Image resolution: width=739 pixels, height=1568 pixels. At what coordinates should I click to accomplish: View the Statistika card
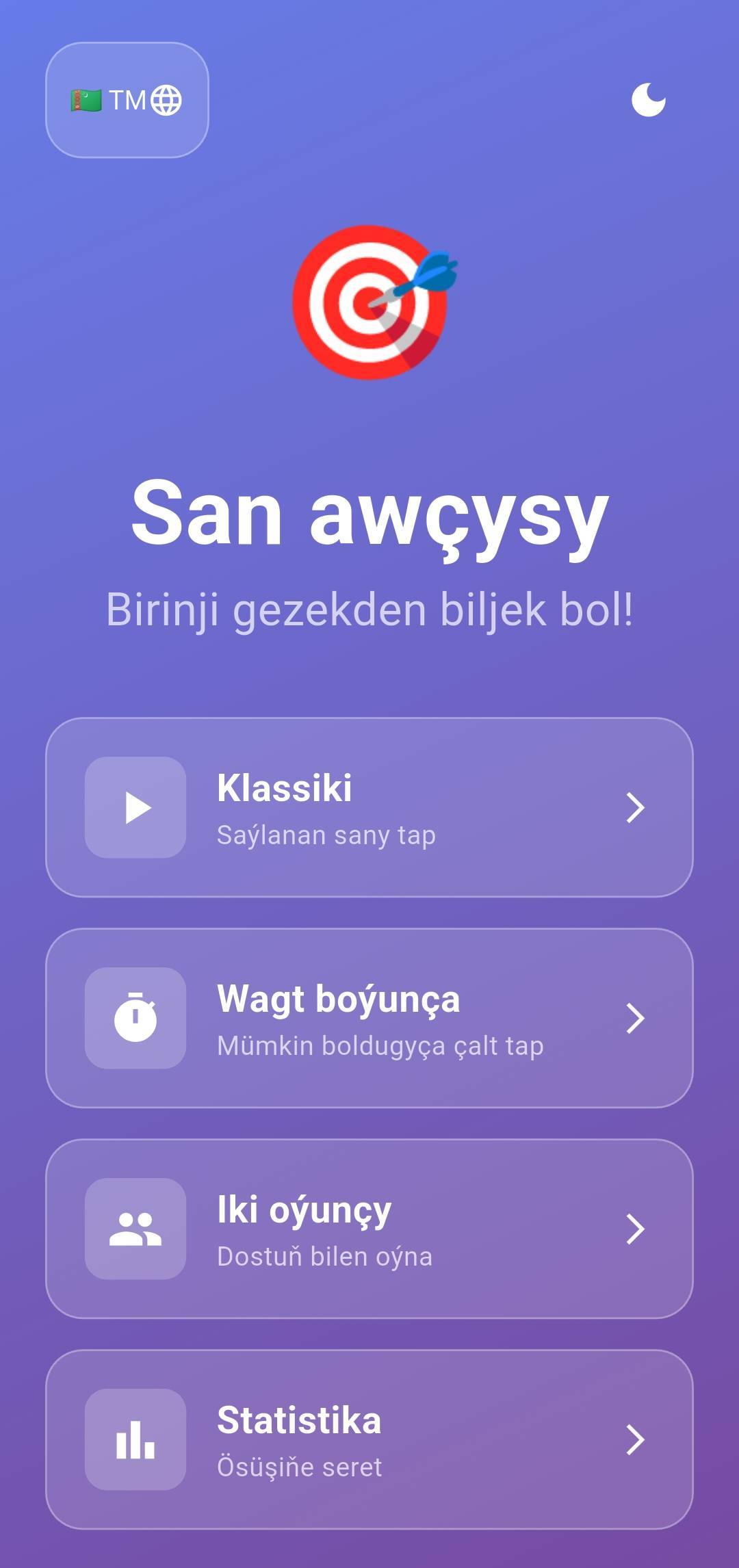(x=369, y=1439)
